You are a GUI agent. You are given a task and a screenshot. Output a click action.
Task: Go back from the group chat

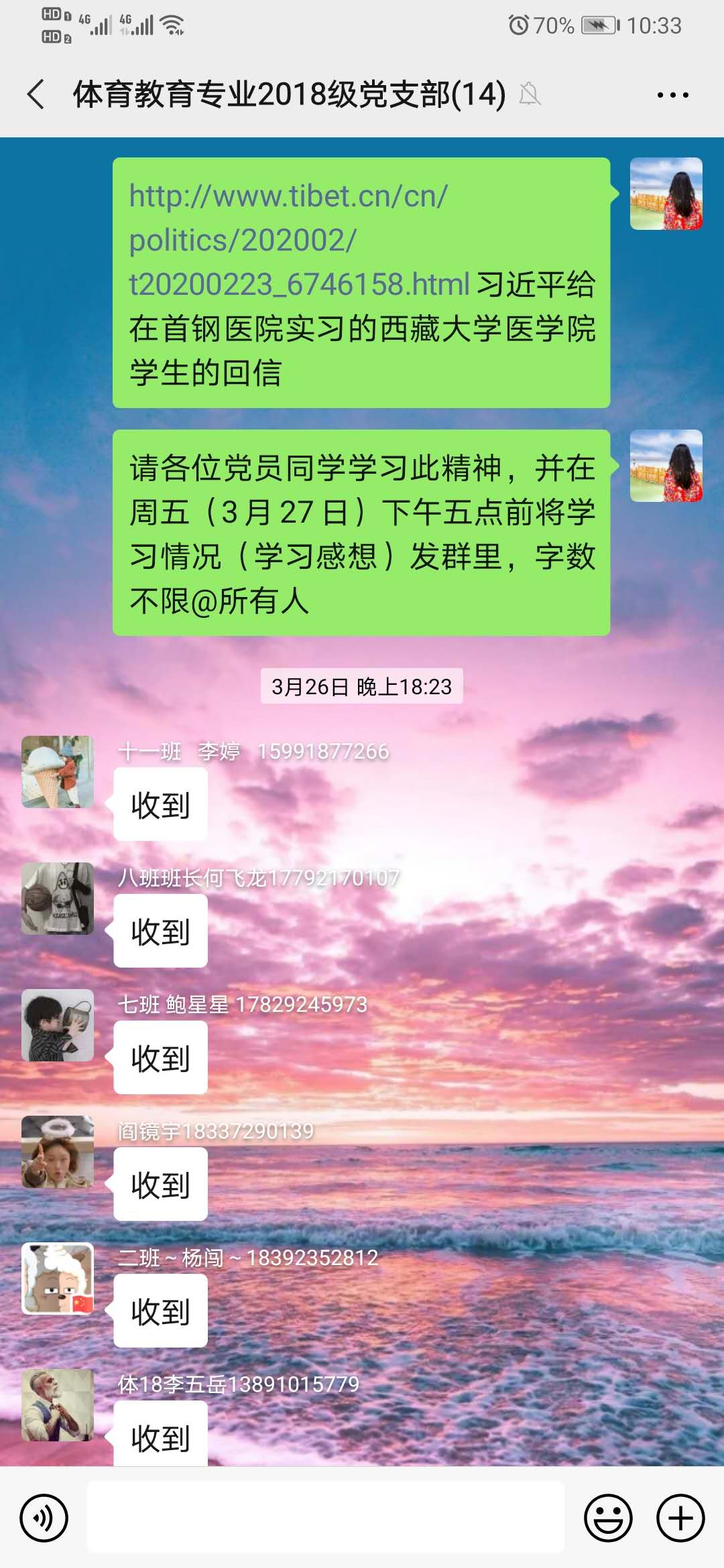pos(36,94)
